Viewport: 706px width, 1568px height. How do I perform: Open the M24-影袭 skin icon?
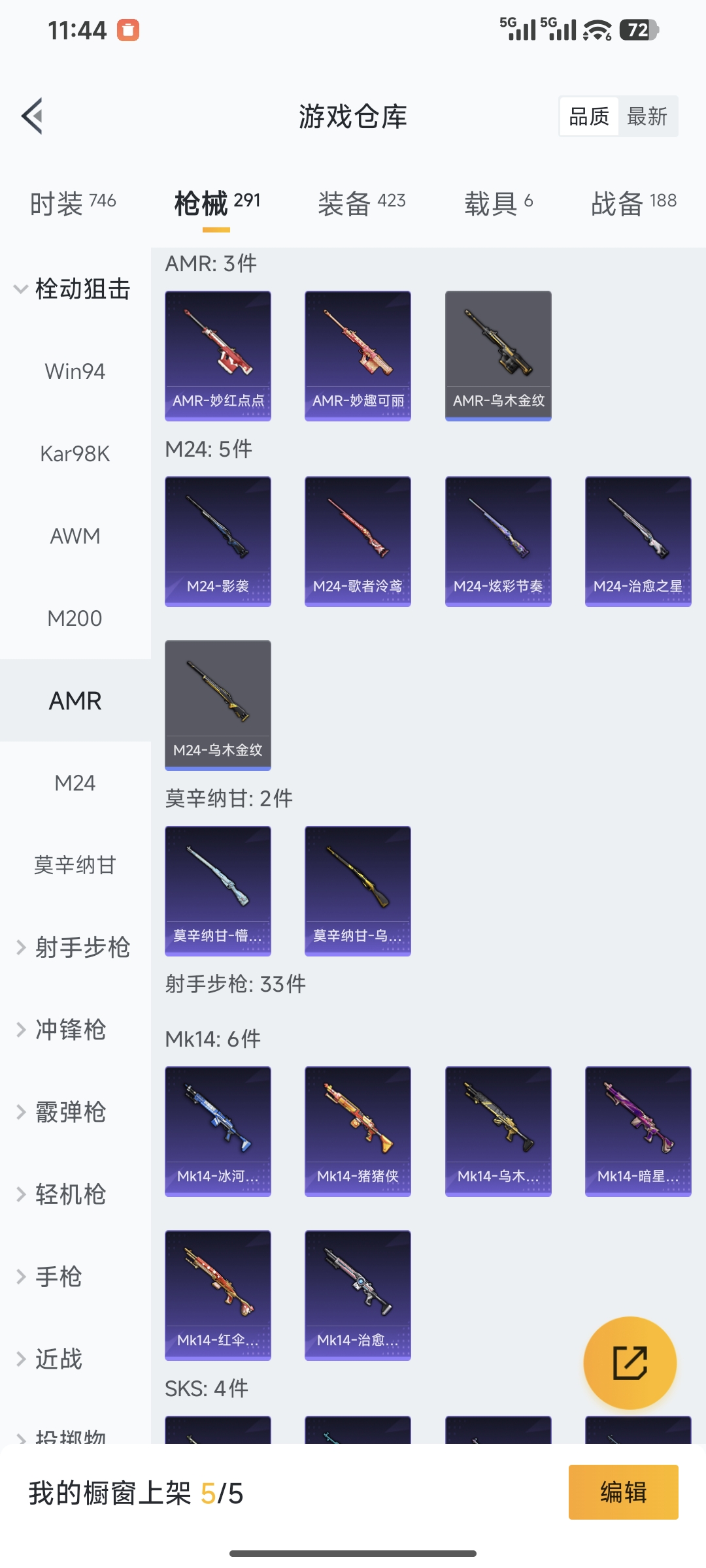[218, 541]
